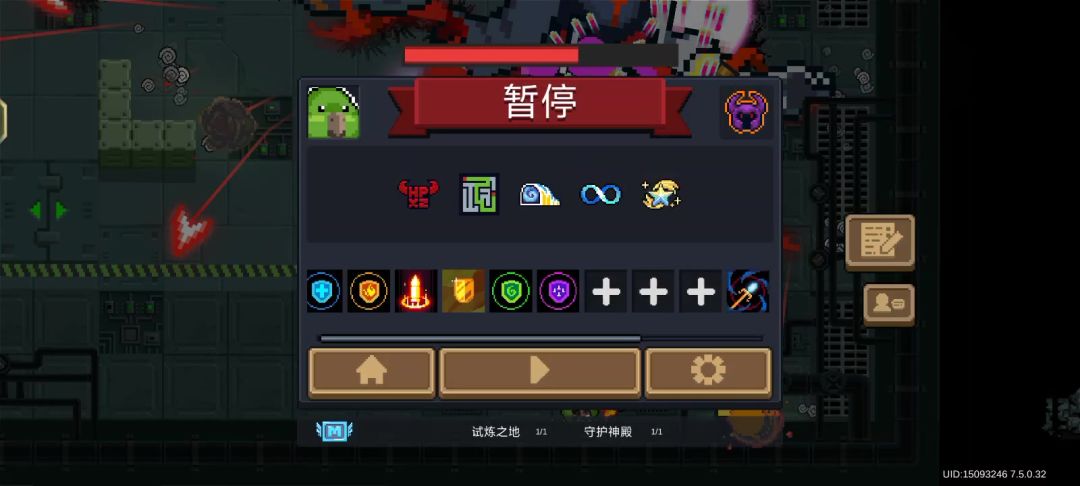
Task: Tap the purple horned helmet icon
Action: click(x=746, y=112)
